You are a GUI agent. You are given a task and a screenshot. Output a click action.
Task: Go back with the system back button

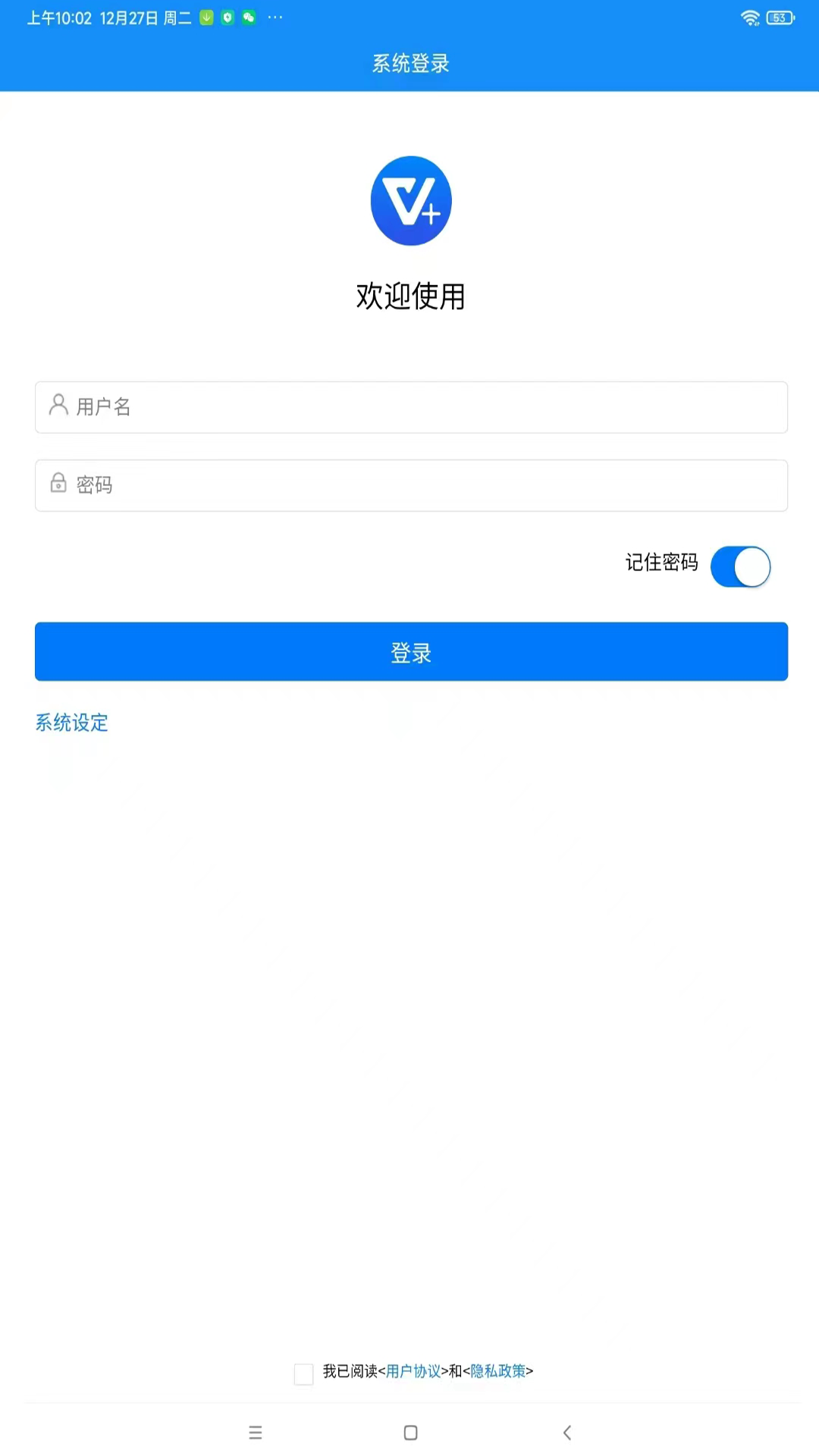pyautogui.click(x=567, y=1432)
